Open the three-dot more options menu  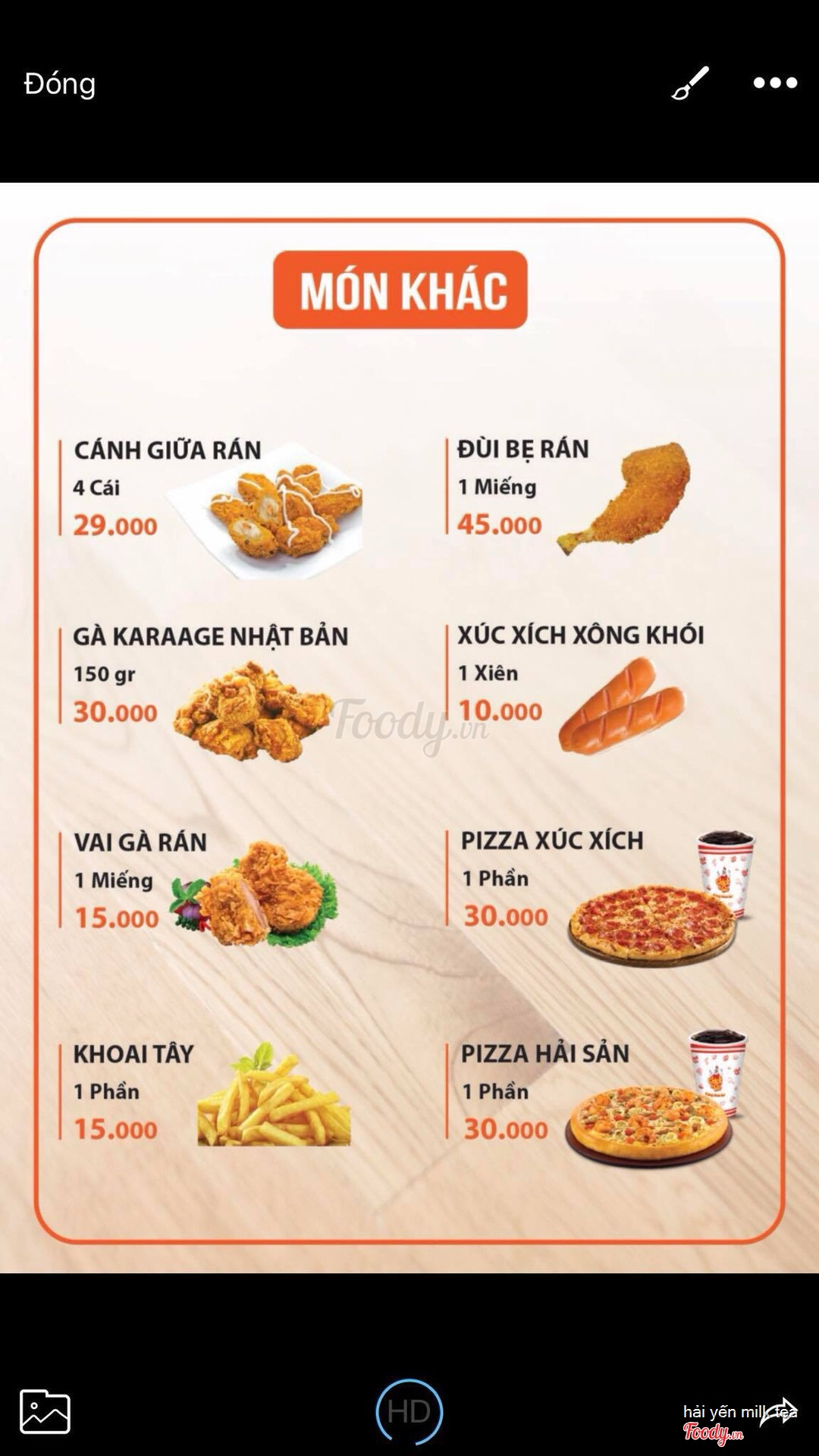click(x=775, y=83)
